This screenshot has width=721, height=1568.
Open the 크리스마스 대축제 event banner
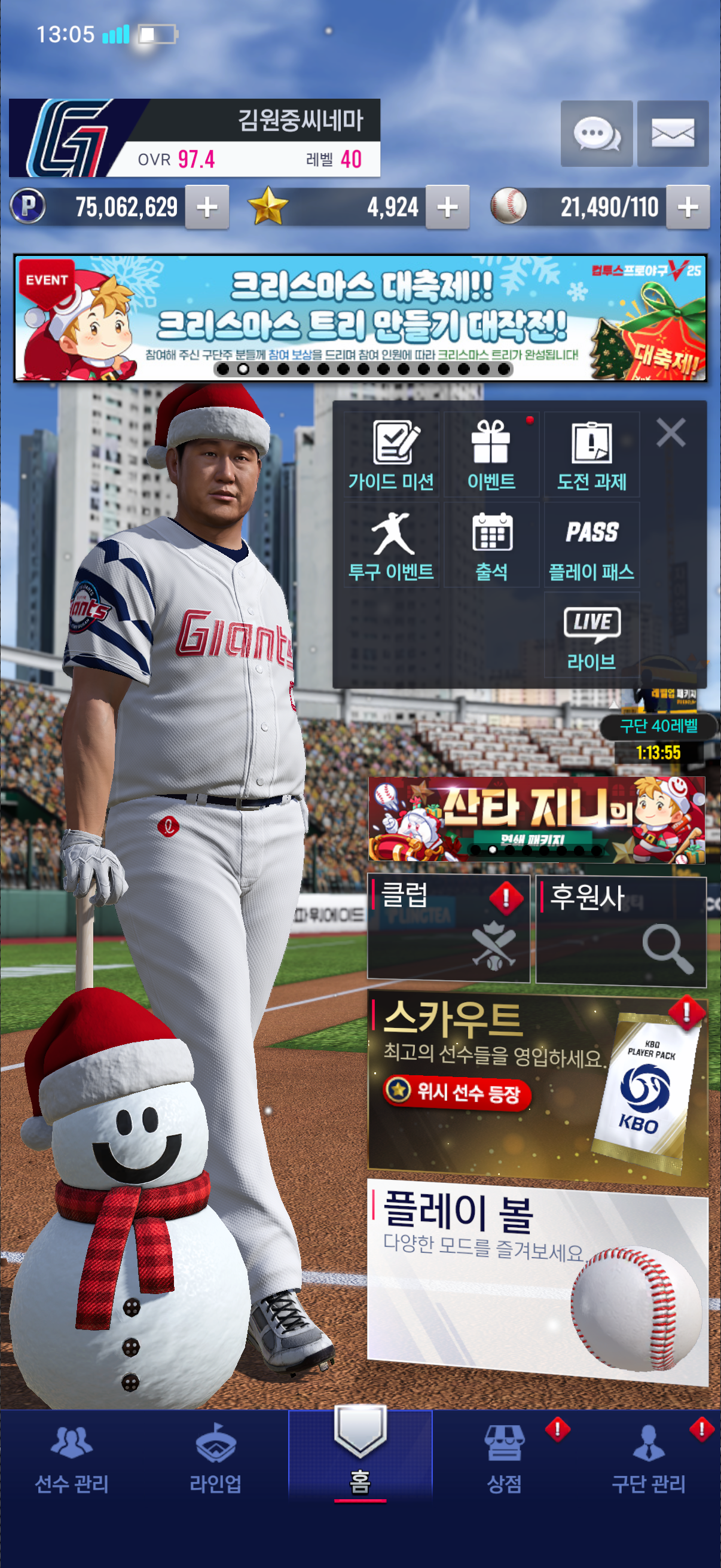[x=360, y=318]
